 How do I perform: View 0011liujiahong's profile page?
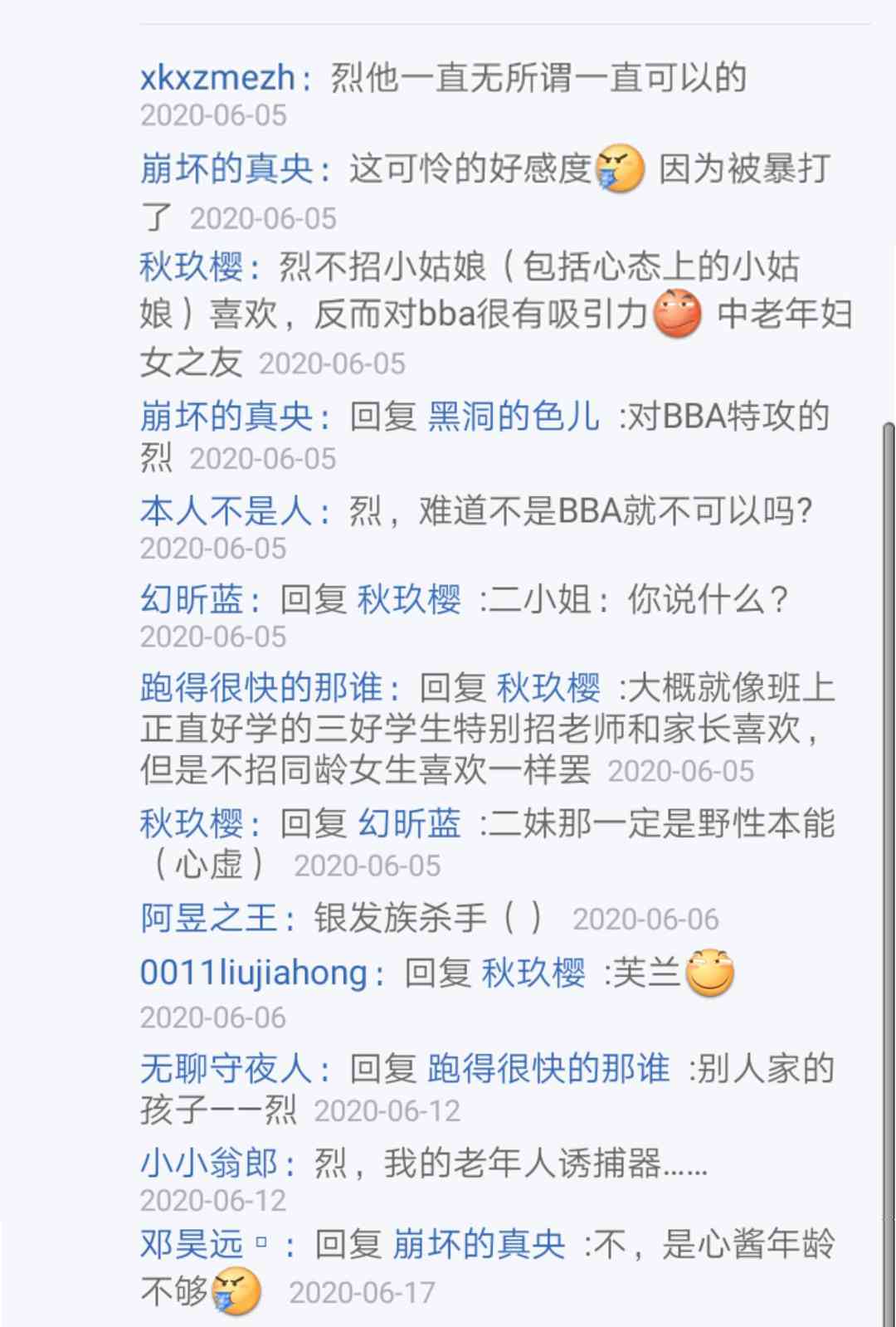pyautogui.click(x=253, y=973)
